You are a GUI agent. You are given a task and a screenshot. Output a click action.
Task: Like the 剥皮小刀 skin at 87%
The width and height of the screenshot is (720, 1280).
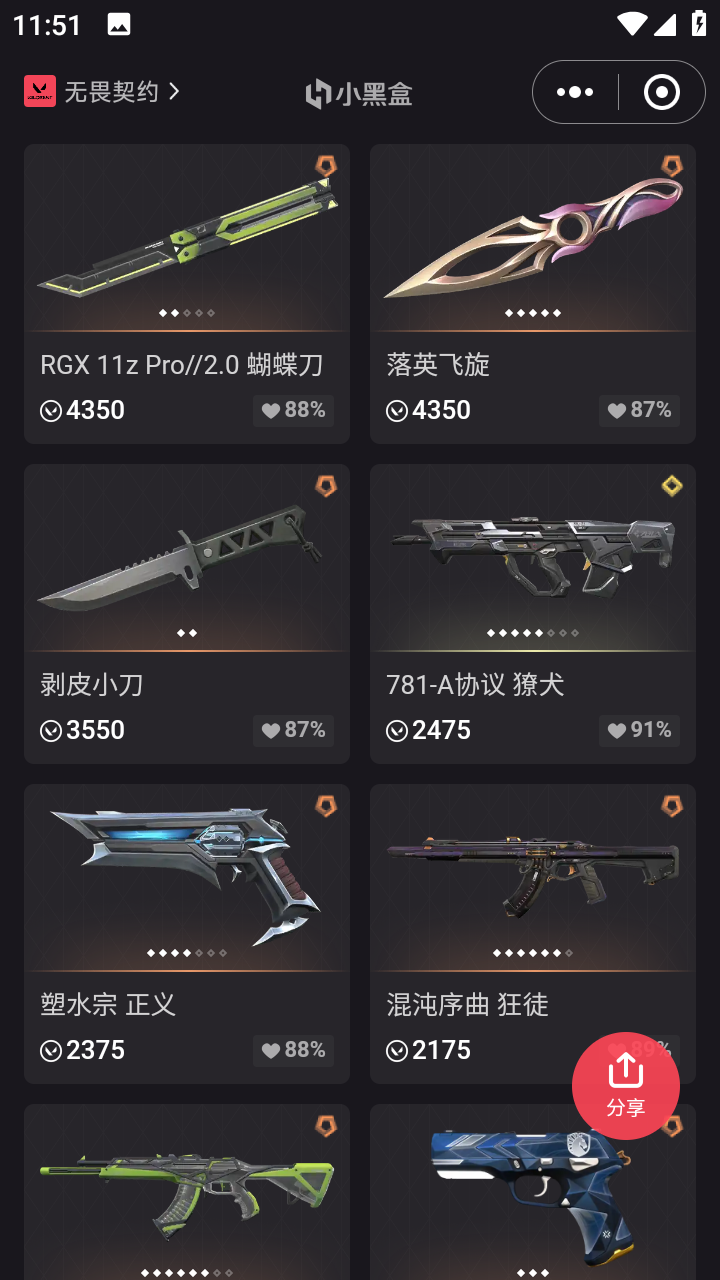pos(293,730)
